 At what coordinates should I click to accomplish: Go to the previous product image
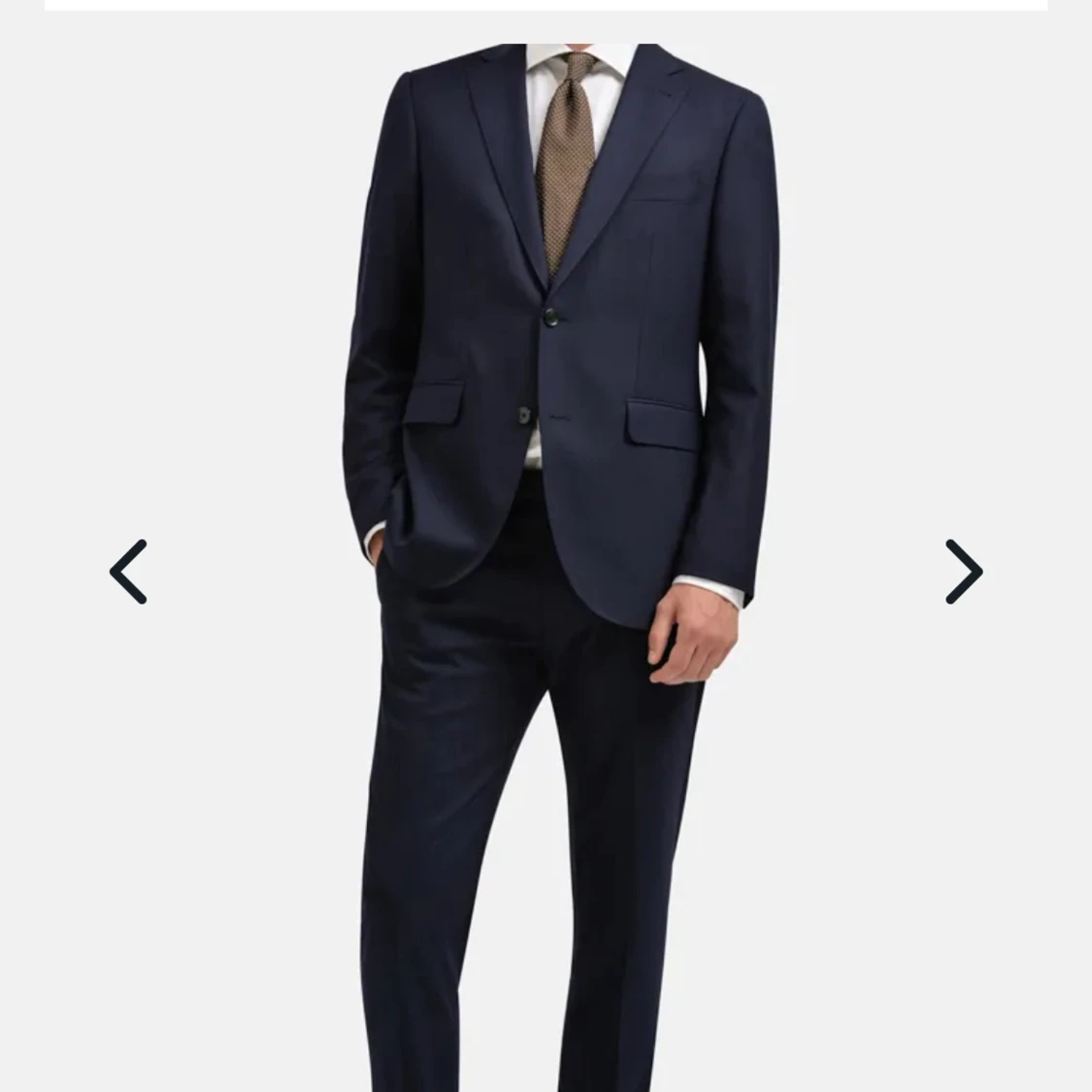pyautogui.click(x=128, y=572)
